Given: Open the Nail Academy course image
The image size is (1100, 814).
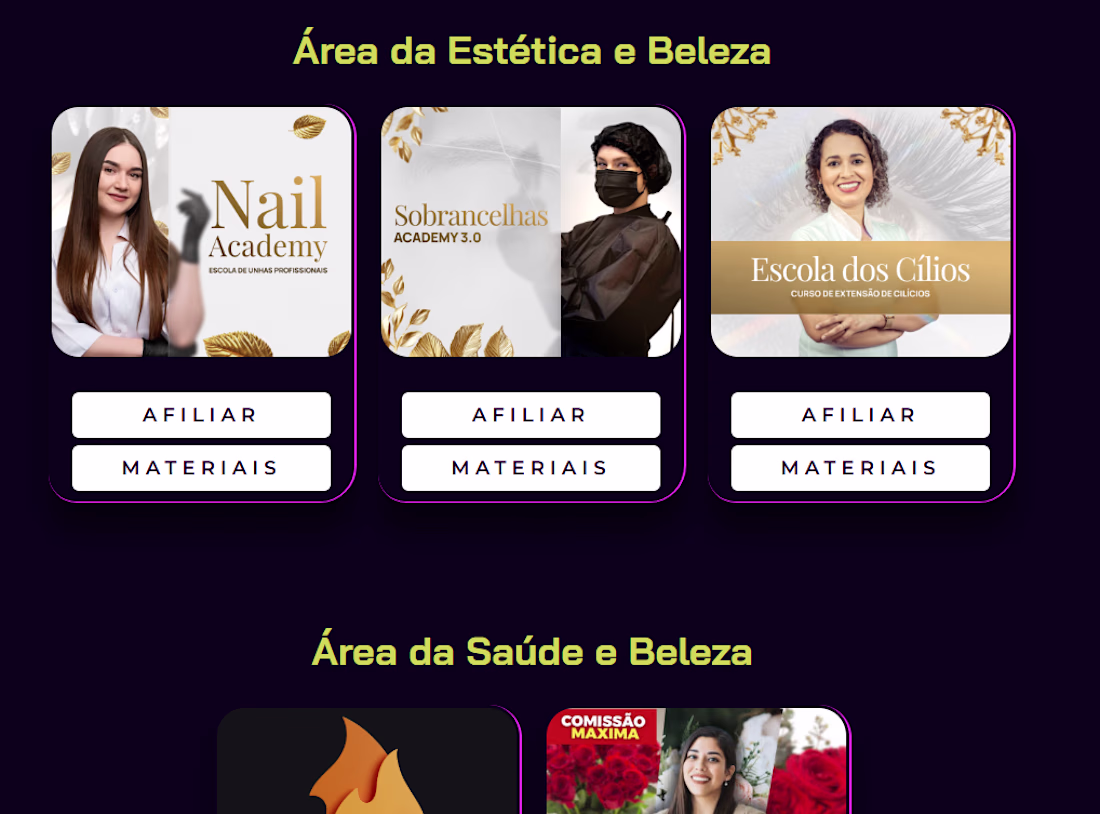Looking at the screenshot, I should pyautogui.click(x=202, y=232).
